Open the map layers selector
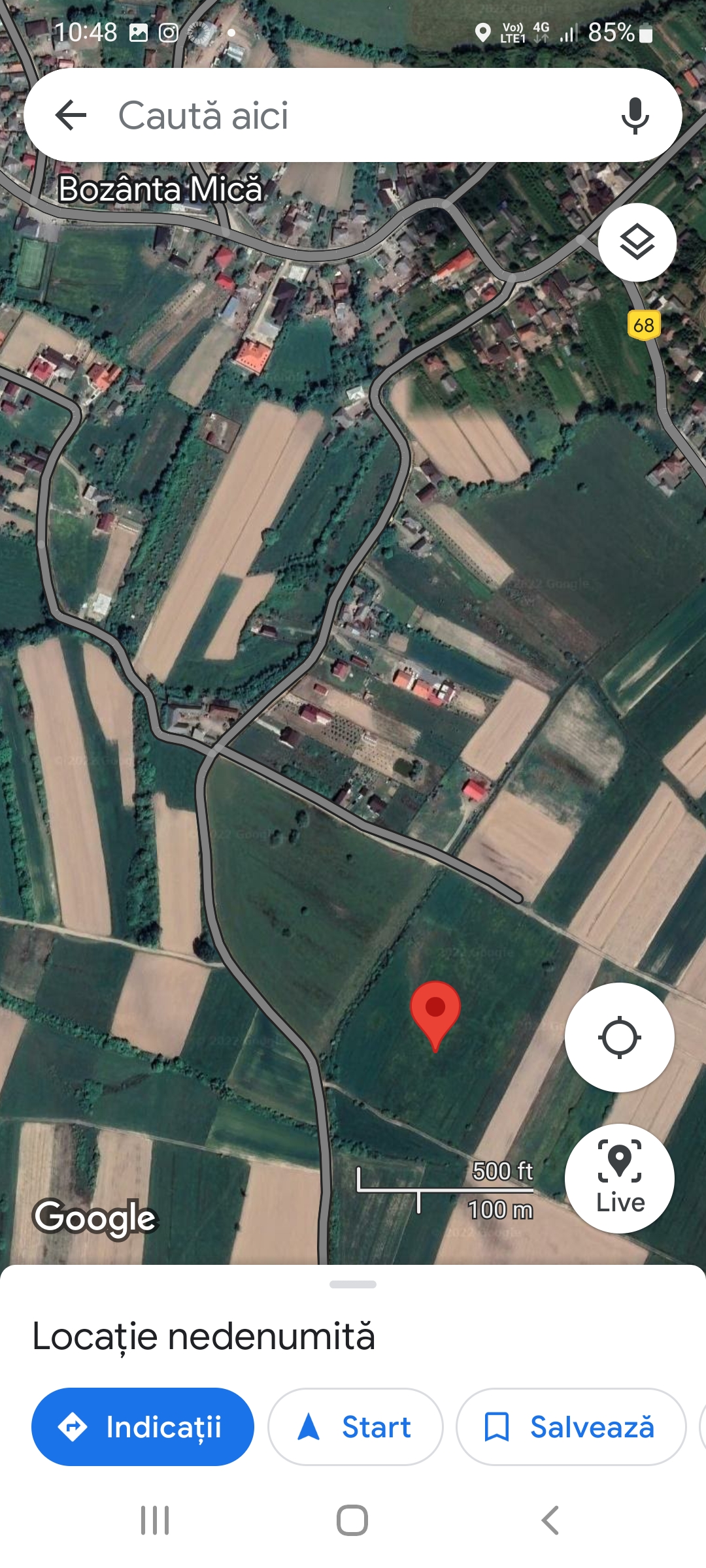The height and width of the screenshot is (1568, 706). [x=637, y=242]
